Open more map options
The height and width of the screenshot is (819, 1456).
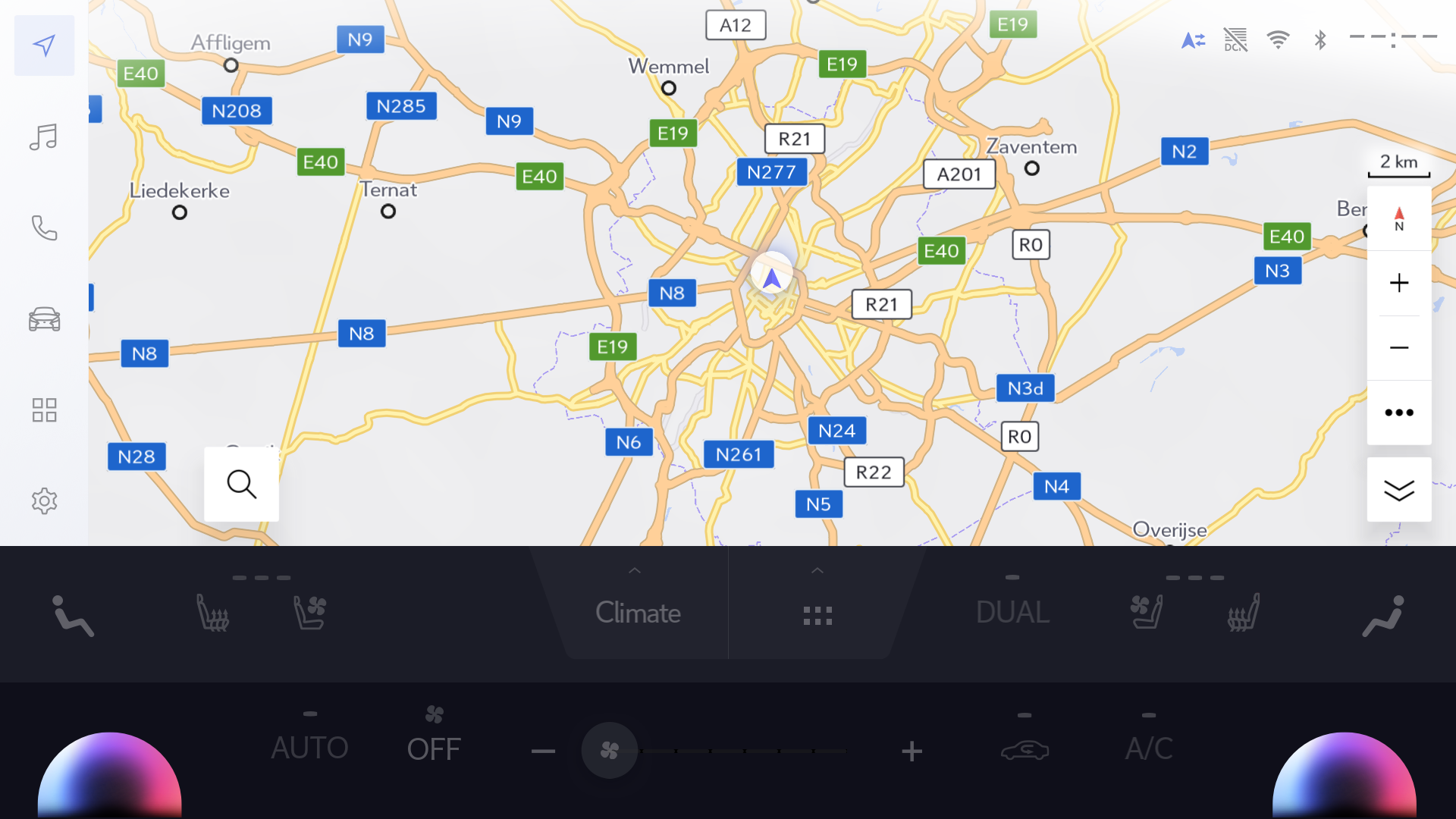1398,413
